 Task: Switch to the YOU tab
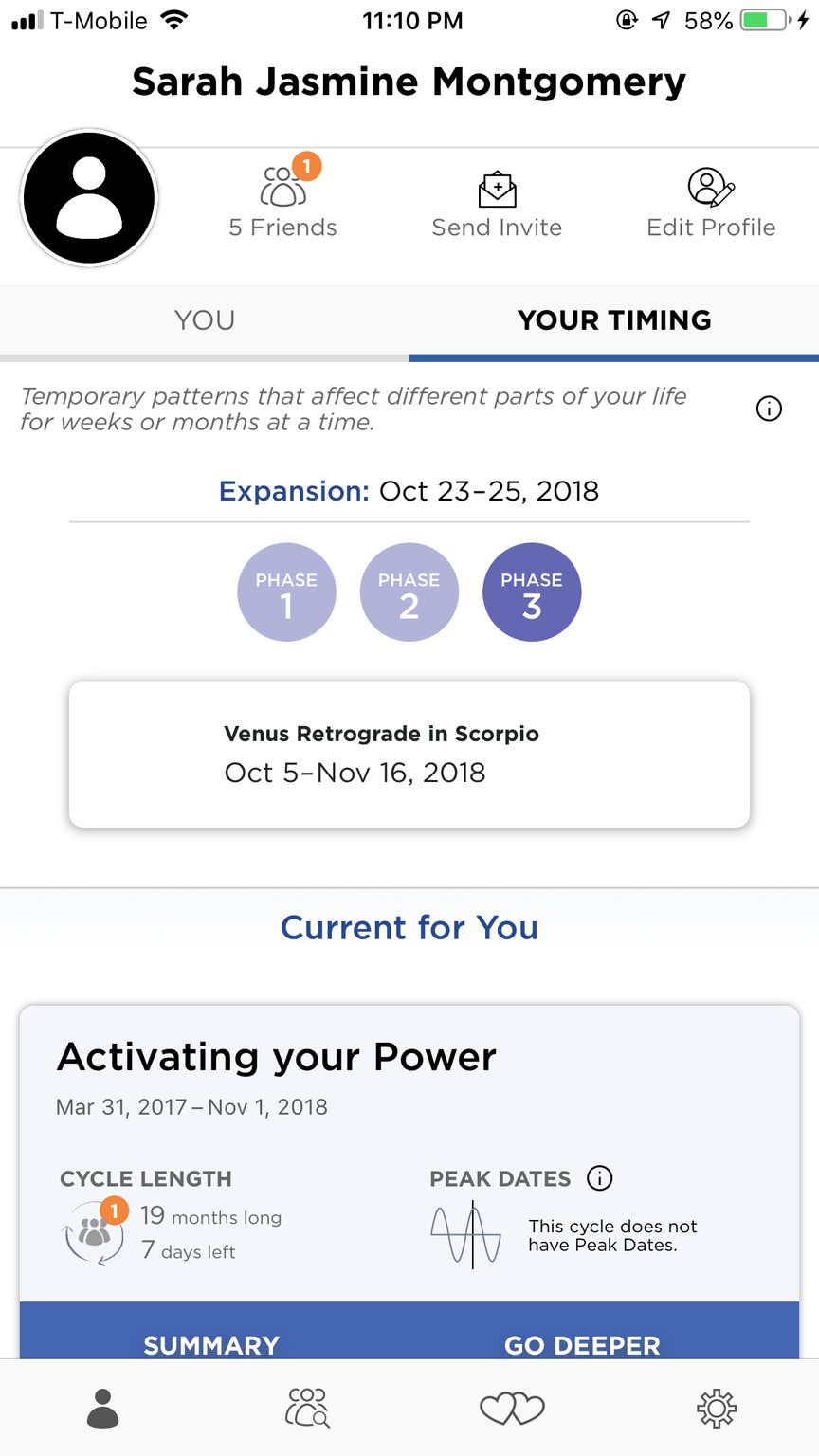coord(204,320)
